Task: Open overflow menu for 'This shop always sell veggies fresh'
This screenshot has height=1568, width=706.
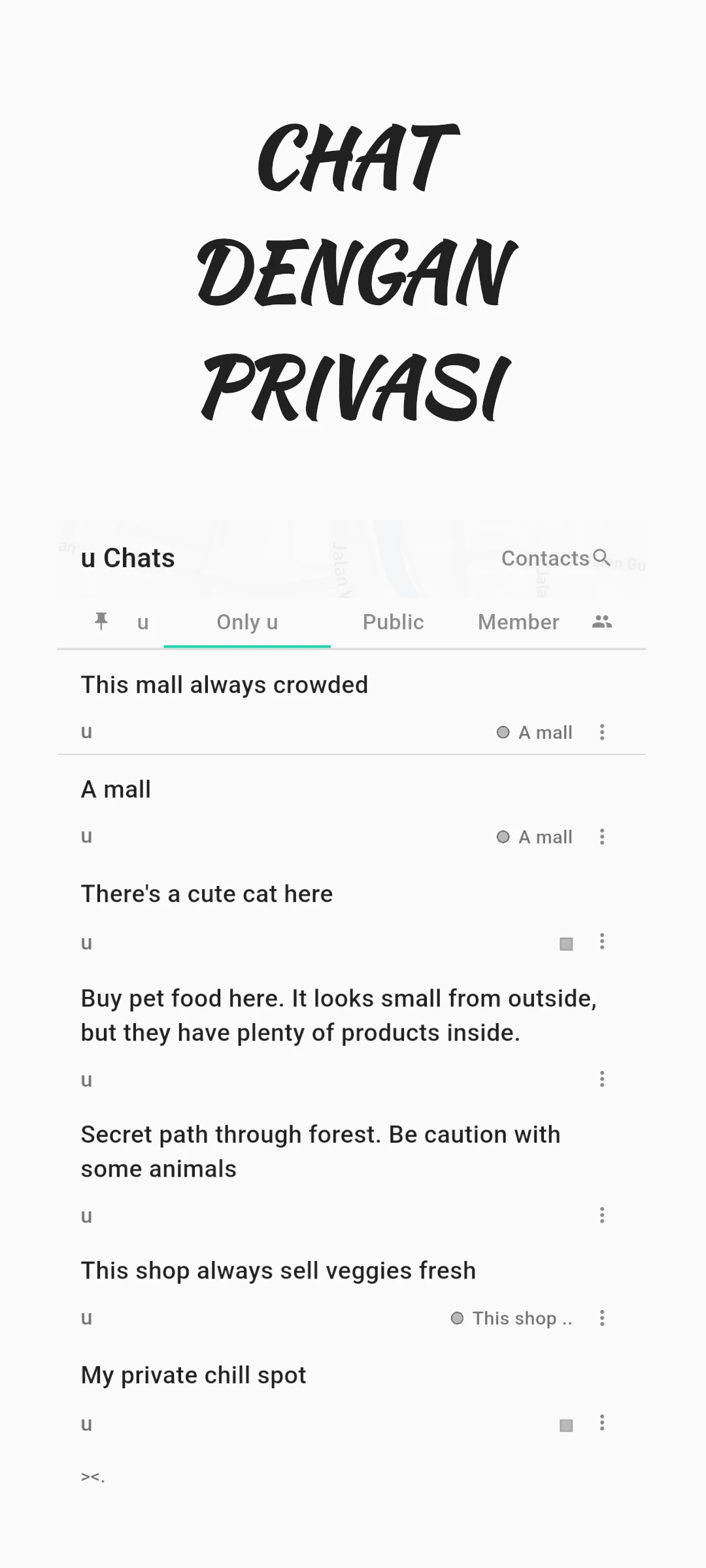Action: tap(602, 1318)
